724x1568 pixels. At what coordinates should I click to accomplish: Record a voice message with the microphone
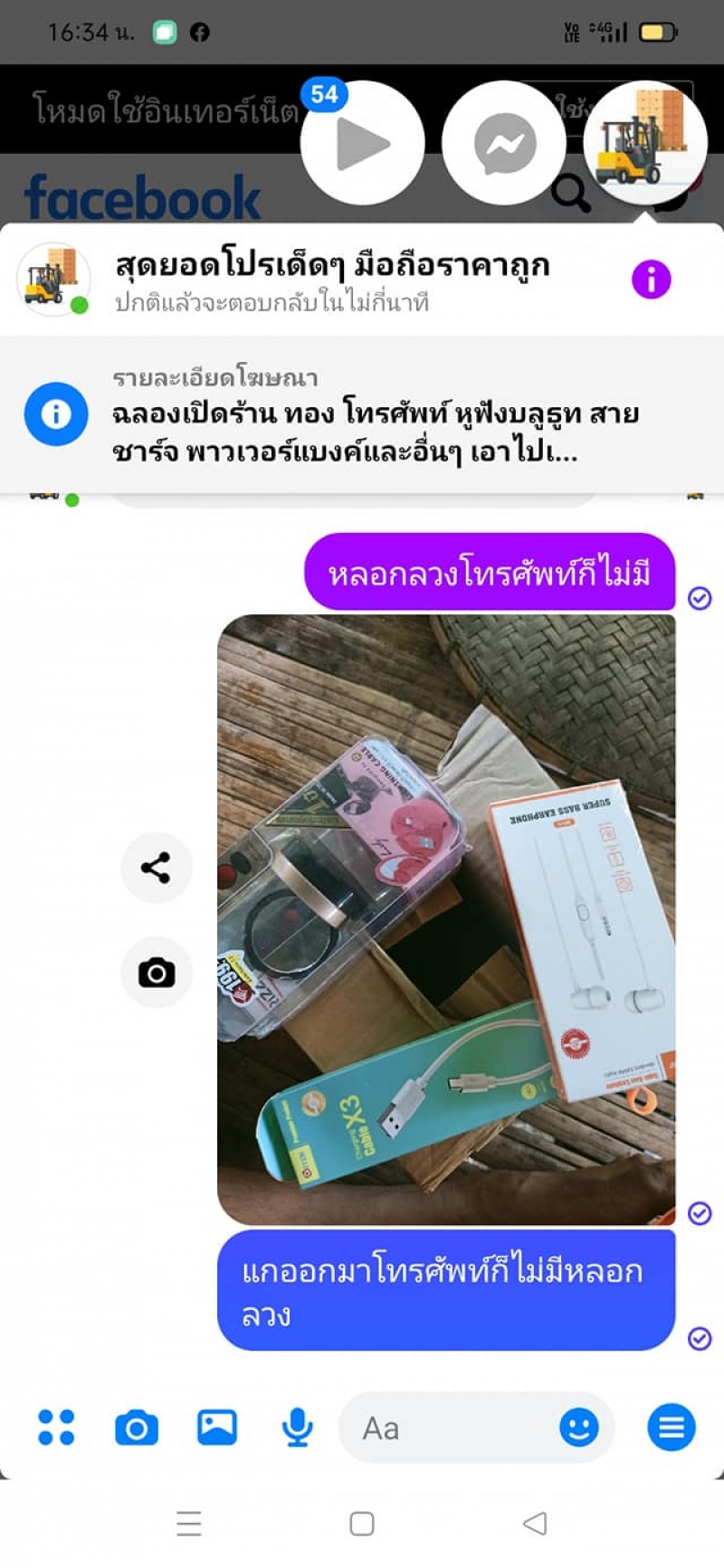(x=297, y=1428)
